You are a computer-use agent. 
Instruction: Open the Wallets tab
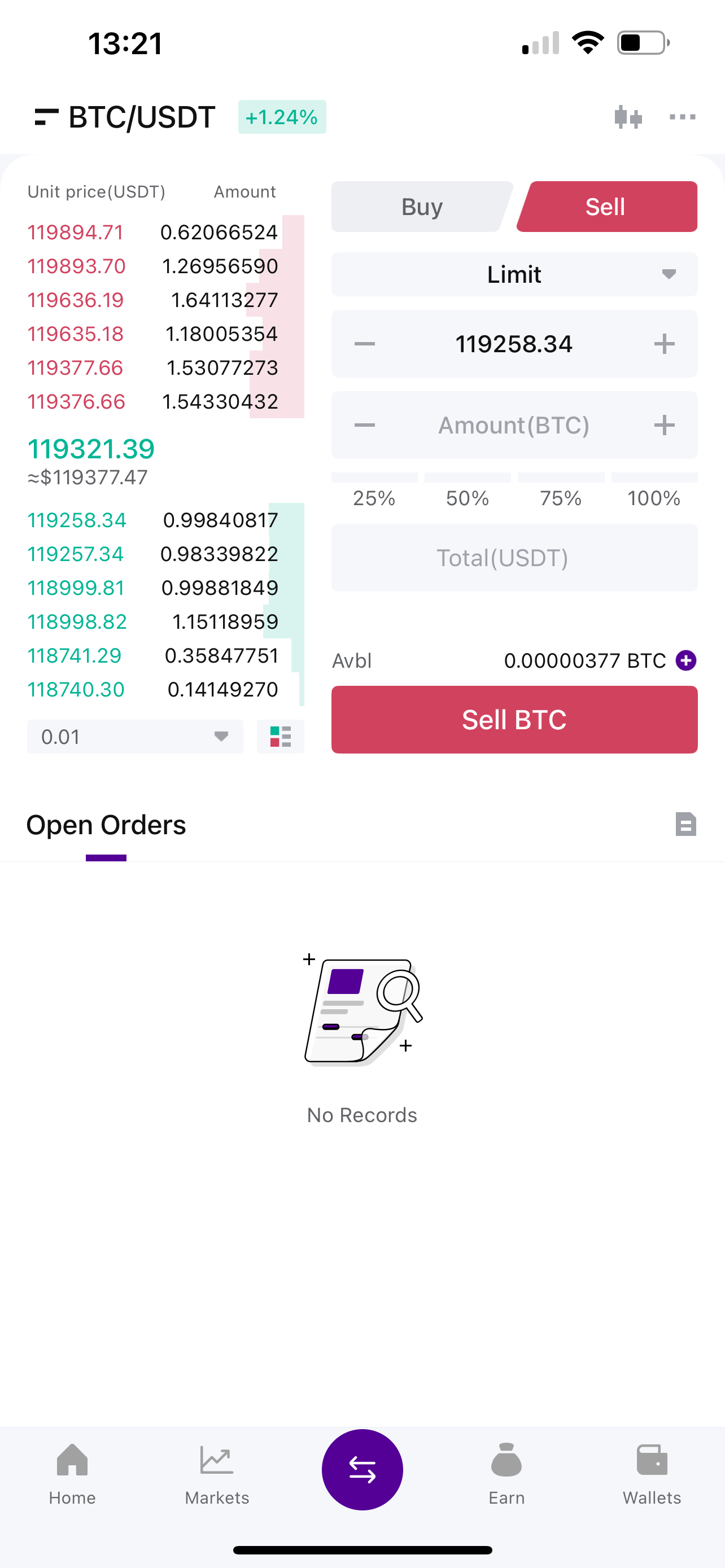pyautogui.click(x=652, y=1473)
